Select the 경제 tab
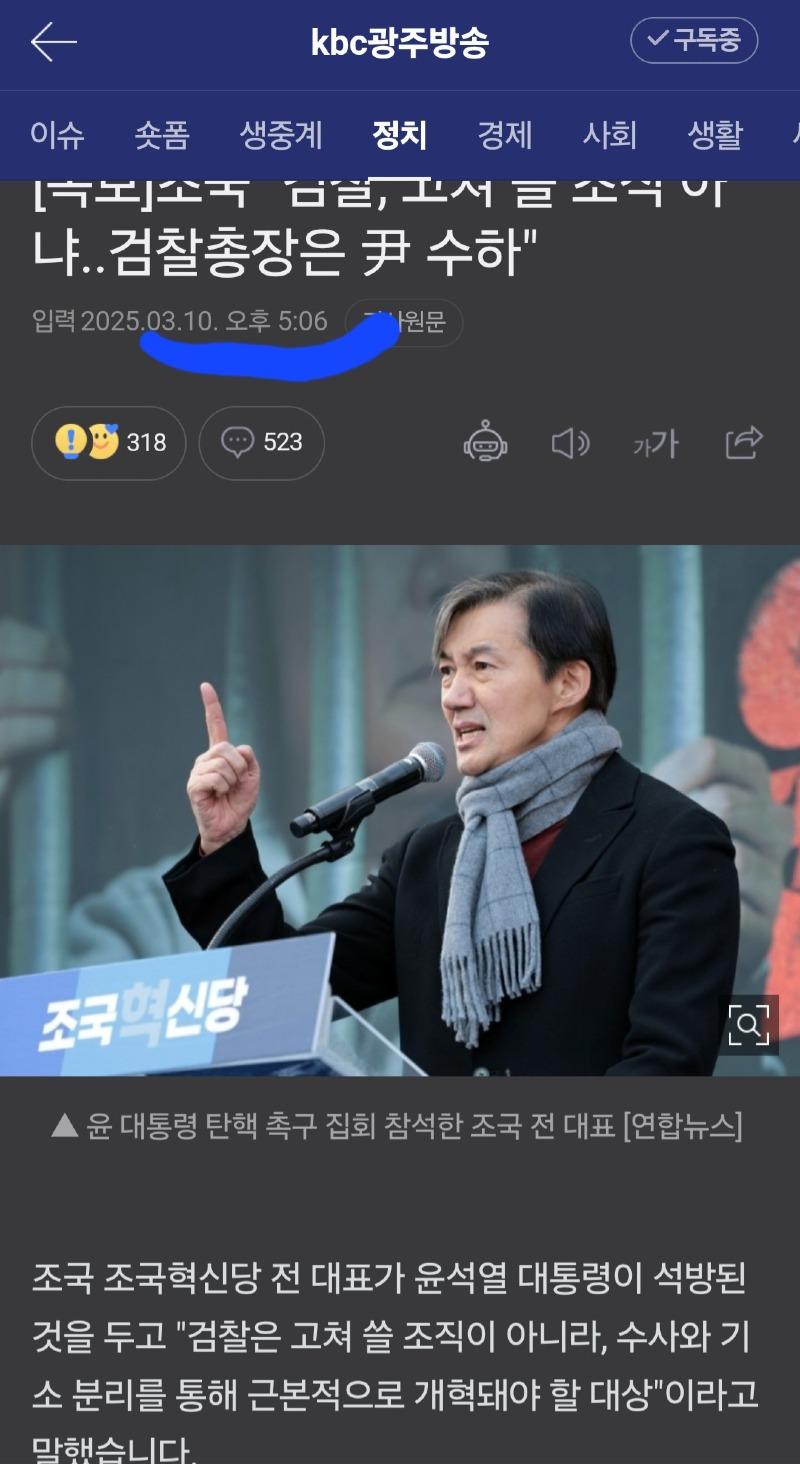The height and width of the screenshot is (1464, 800). [x=505, y=135]
